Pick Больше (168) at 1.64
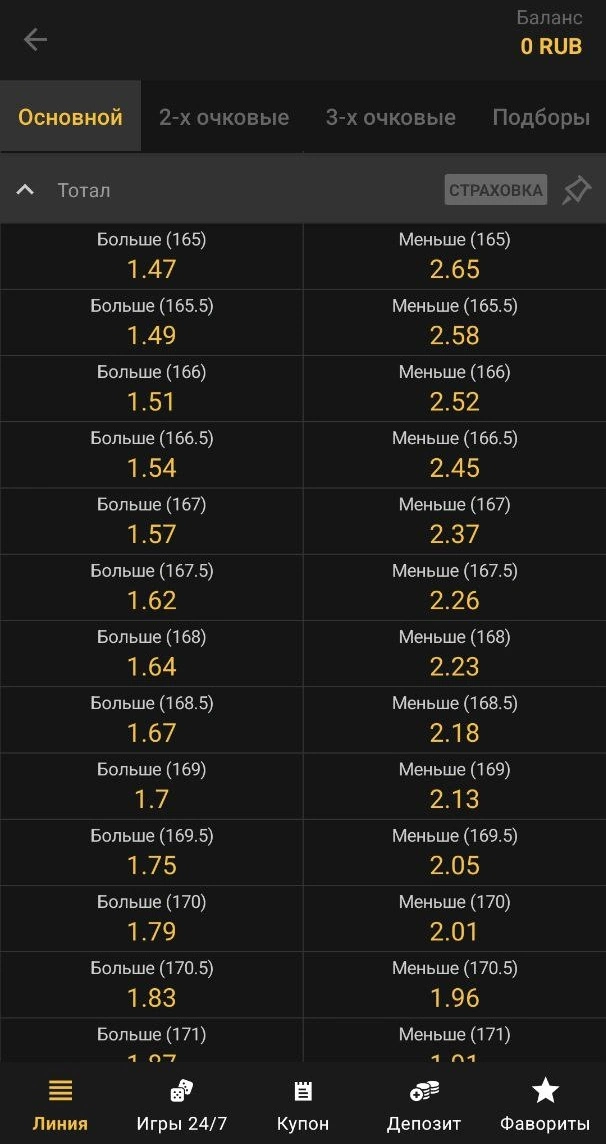 [x=151, y=654]
